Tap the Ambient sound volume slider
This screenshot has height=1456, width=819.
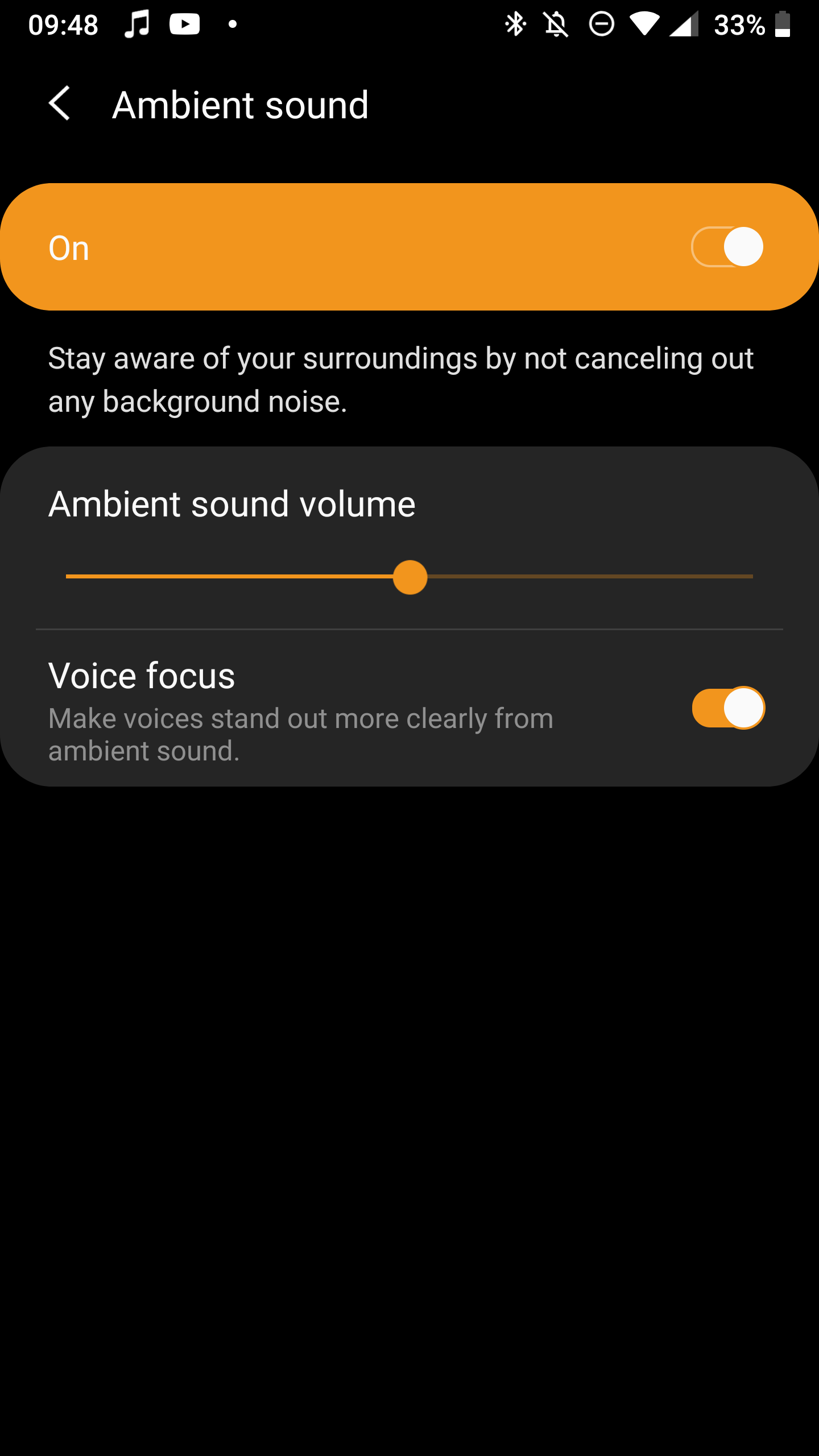pos(409,577)
